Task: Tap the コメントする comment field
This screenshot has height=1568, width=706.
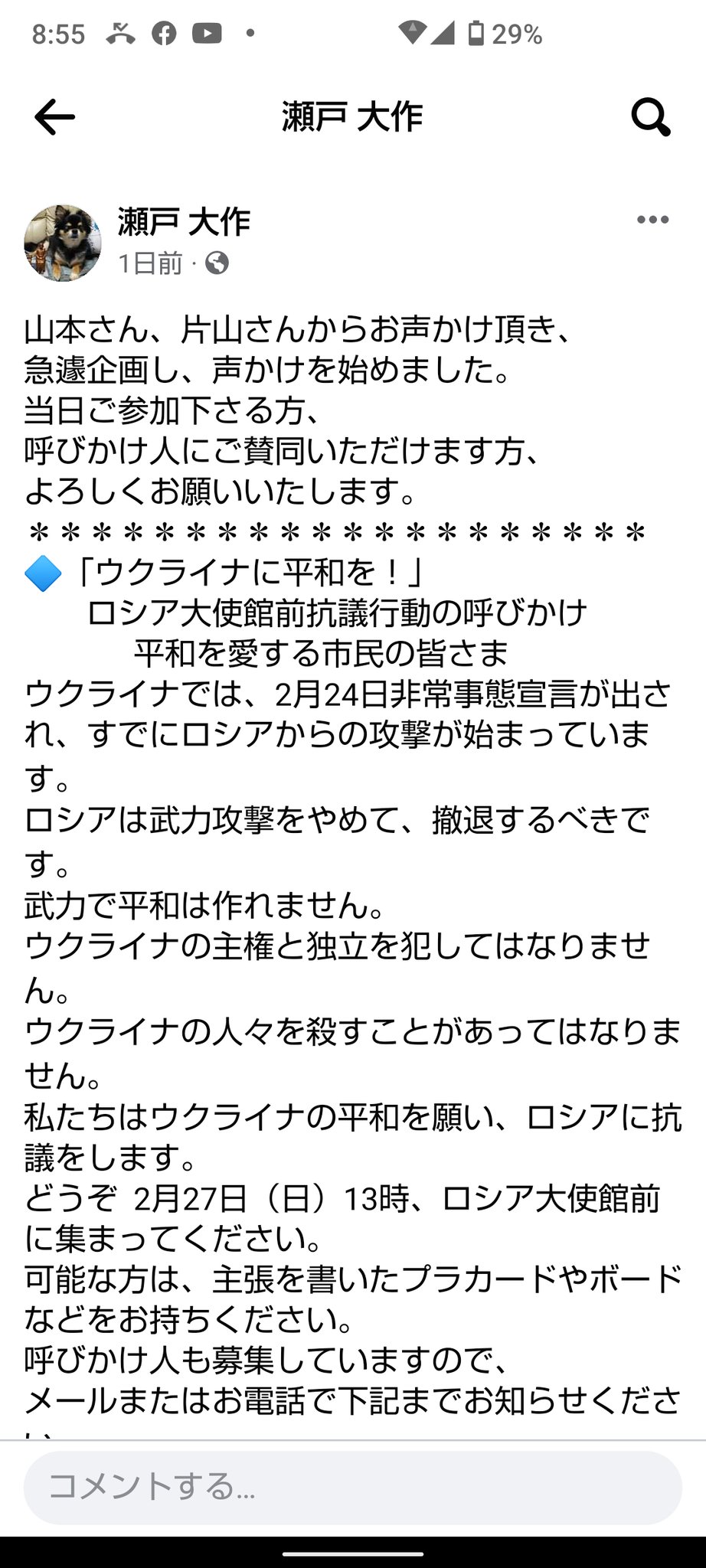Action: (352, 1488)
